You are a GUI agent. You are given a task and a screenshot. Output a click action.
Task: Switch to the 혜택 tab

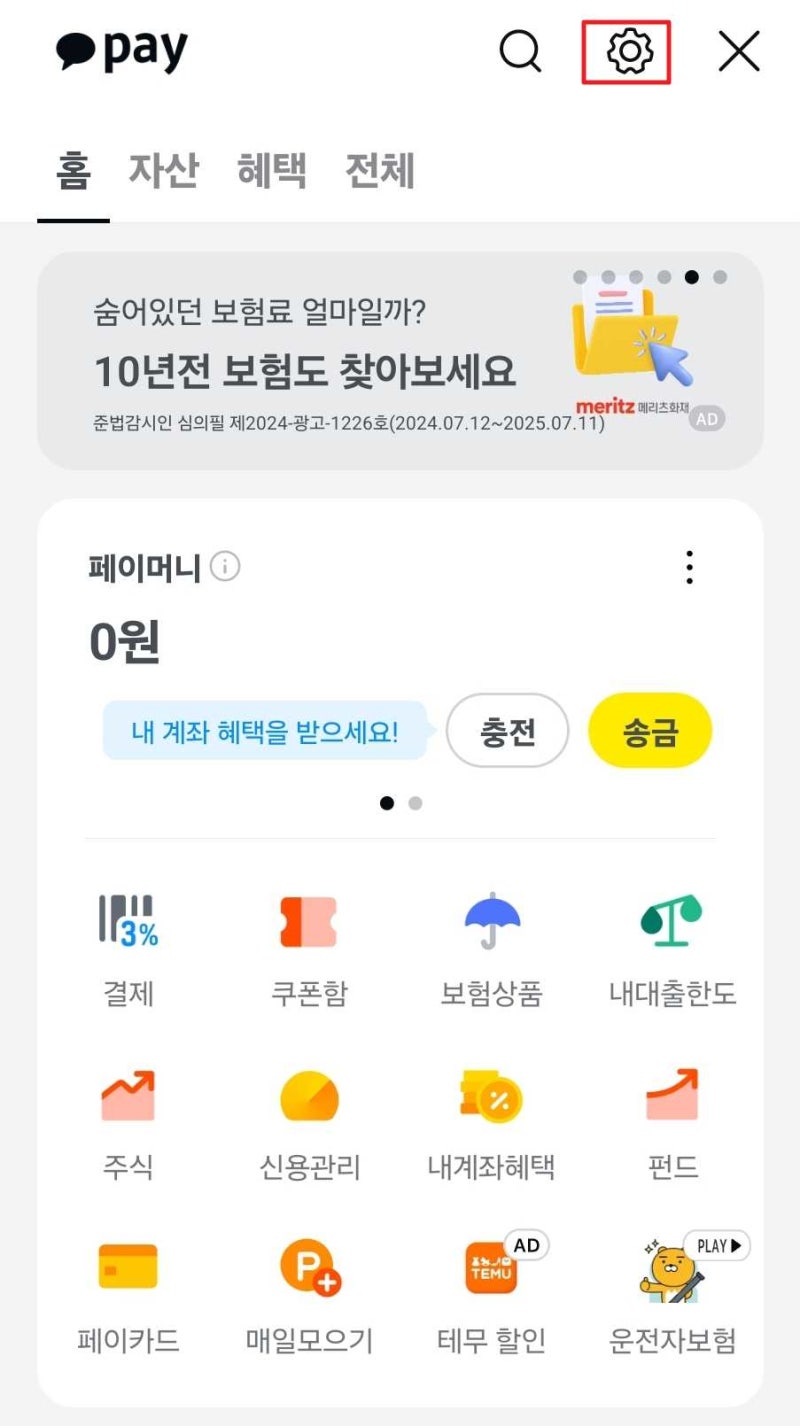coord(273,172)
